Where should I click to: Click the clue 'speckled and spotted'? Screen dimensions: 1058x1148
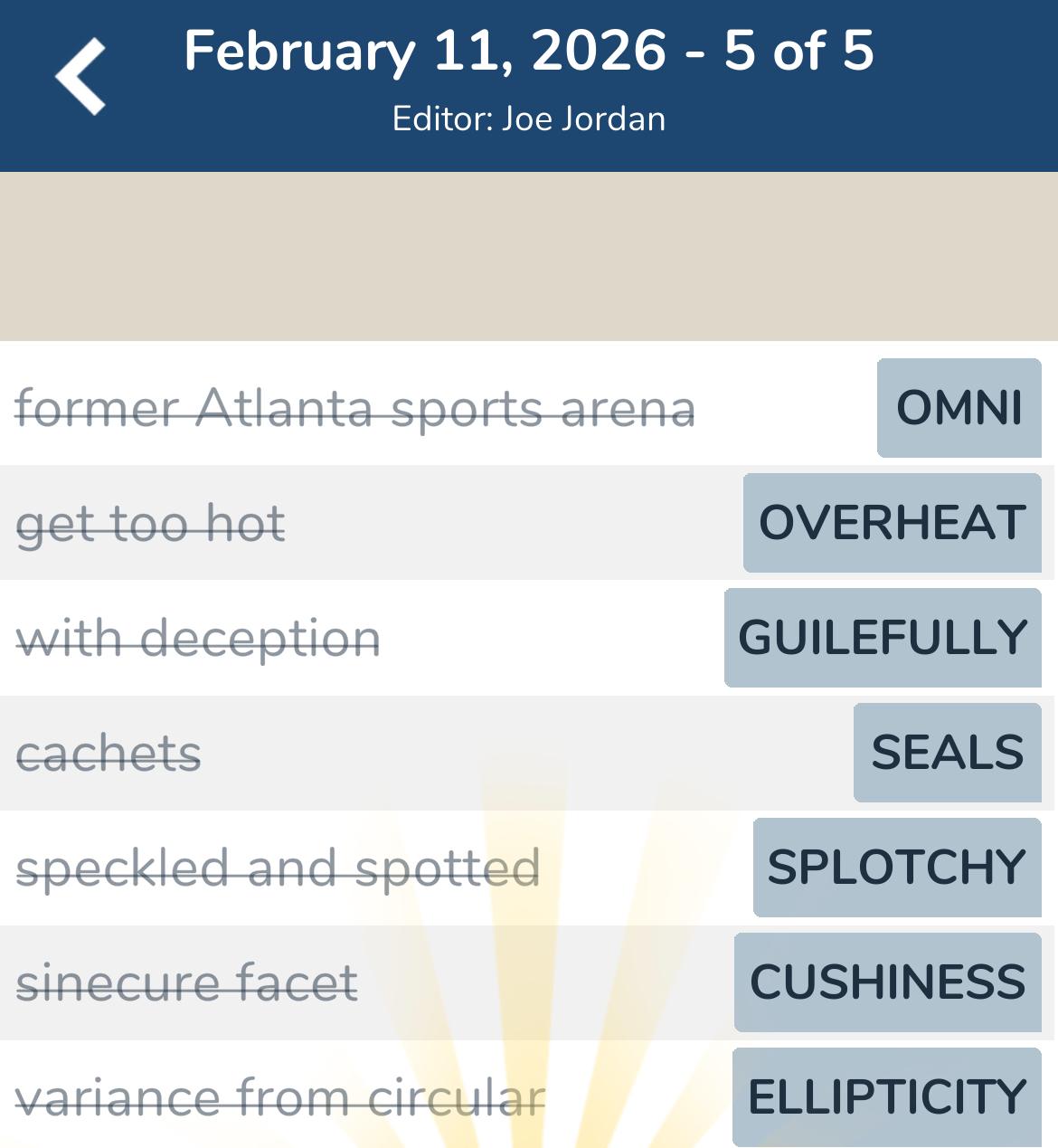tap(279, 867)
